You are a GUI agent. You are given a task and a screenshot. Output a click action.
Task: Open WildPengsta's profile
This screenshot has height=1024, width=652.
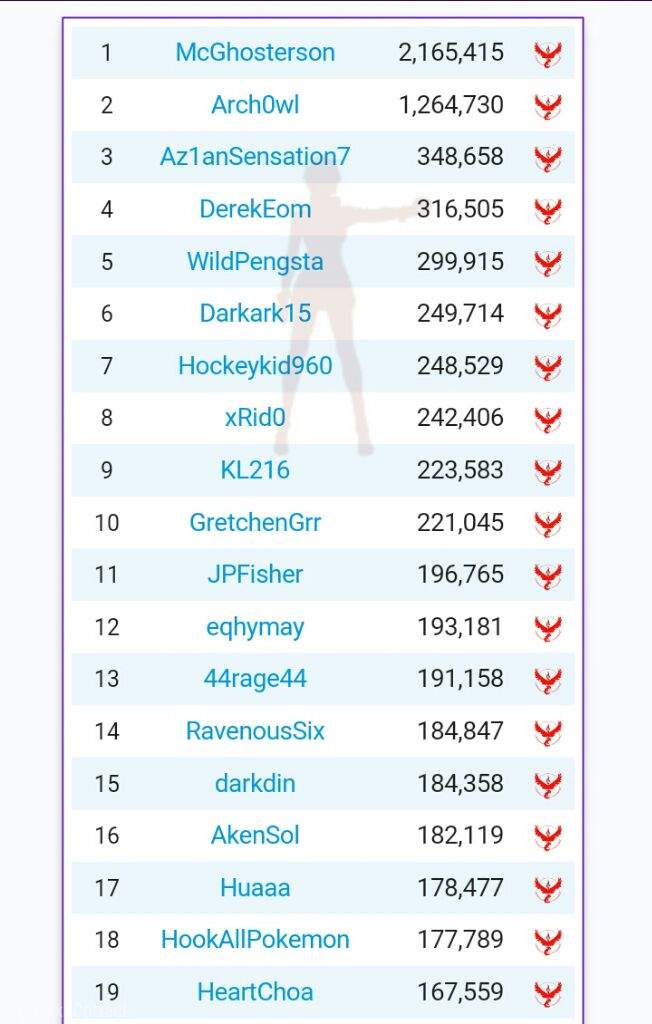(x=255, y=262)
